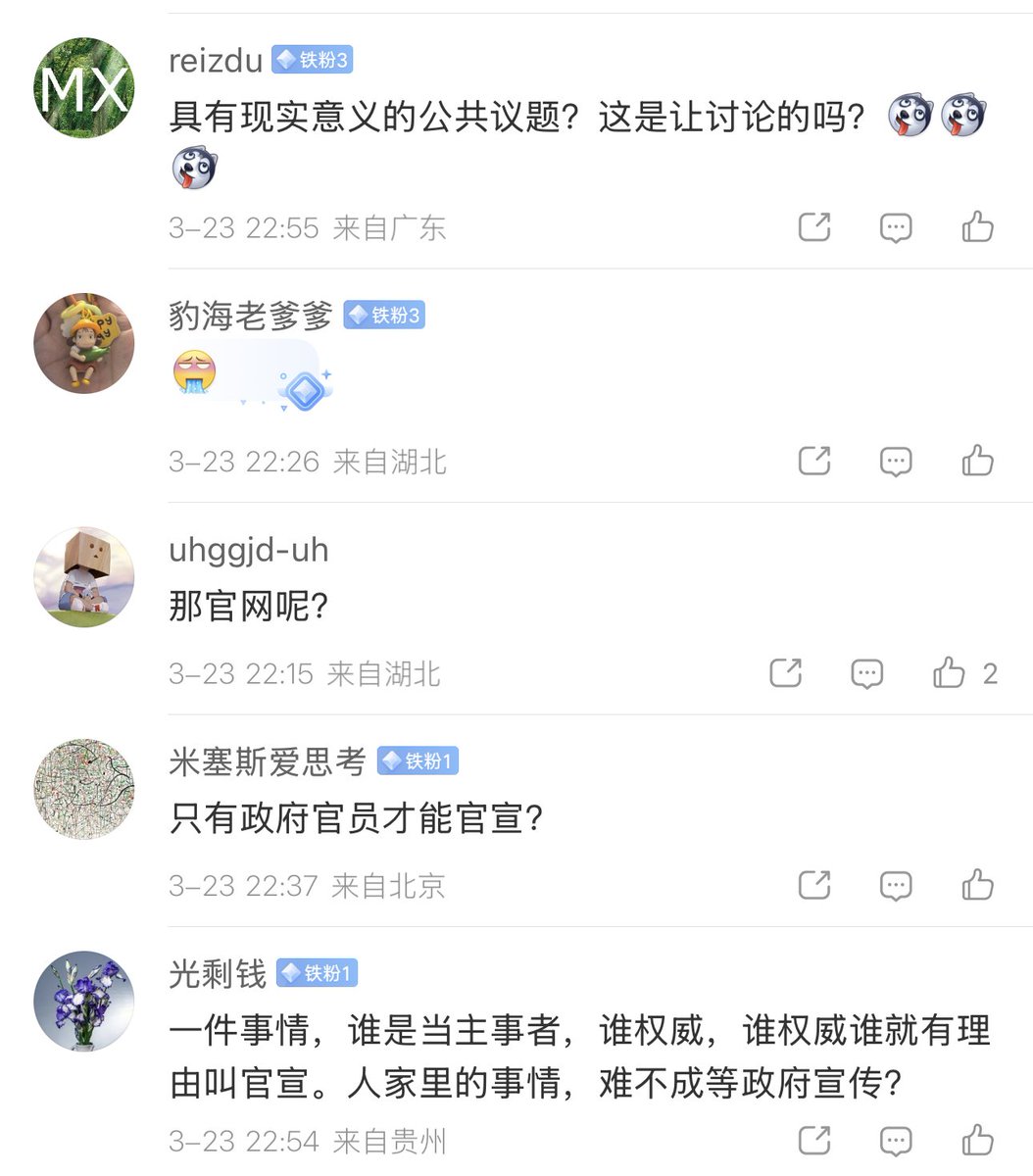View uhggjd-uh's profile picture
Screen dimensions: 1033x1176
pyautogui.click(x=83, y=576)
